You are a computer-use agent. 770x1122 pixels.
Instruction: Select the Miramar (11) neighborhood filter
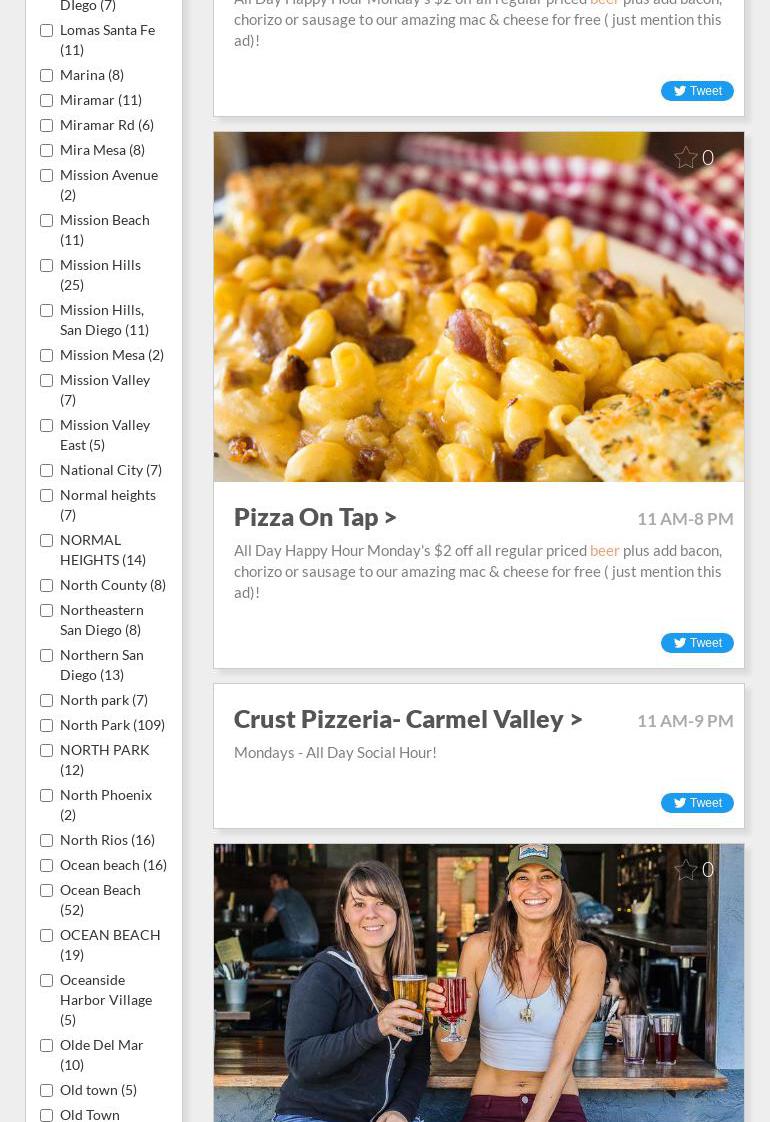(47, 100)
